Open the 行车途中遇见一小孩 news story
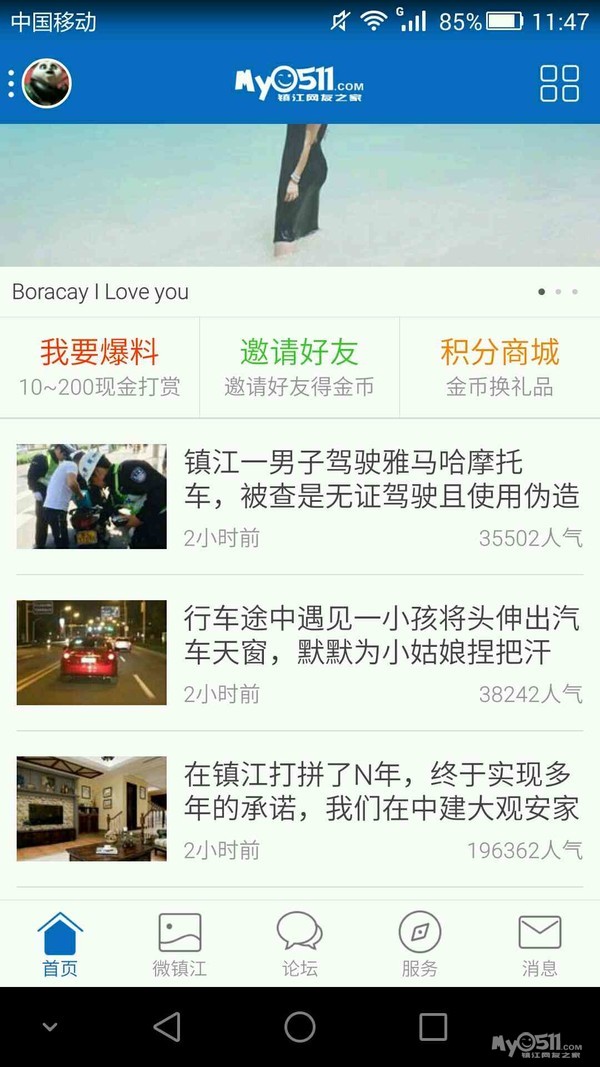The height and width of the screenshot is (1067, 600). coord(381,635)
